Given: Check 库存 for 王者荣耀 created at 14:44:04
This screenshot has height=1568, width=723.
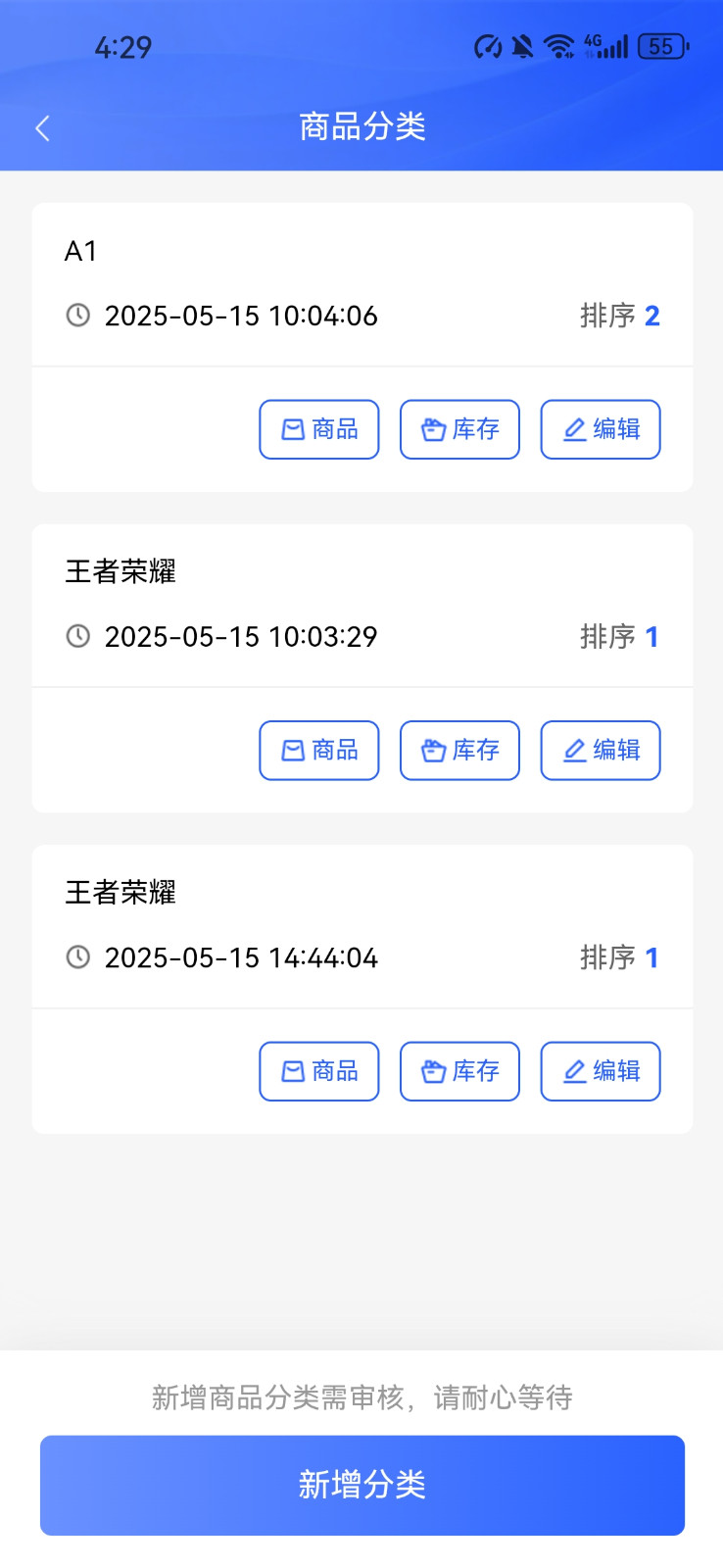Looking at the screenshot, I should coord(459,1071).
